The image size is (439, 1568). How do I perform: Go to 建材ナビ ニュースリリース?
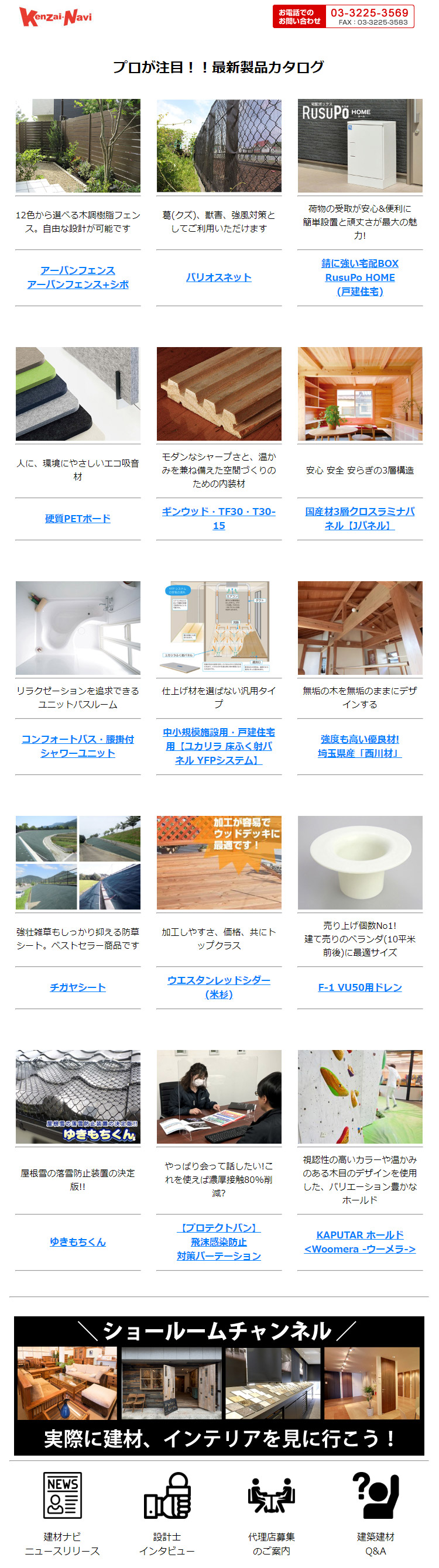click(x=62, y=1513)
